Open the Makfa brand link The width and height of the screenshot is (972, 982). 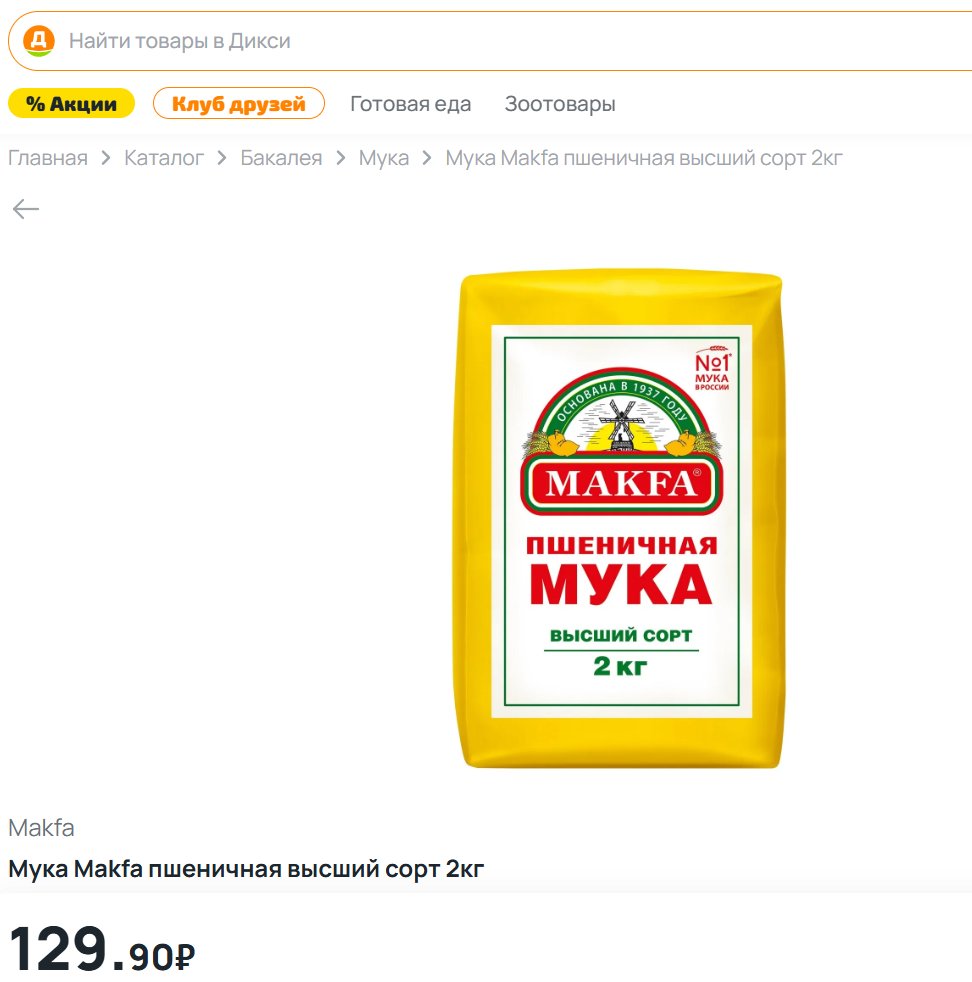pyautogui.click(x=41, y=828)
